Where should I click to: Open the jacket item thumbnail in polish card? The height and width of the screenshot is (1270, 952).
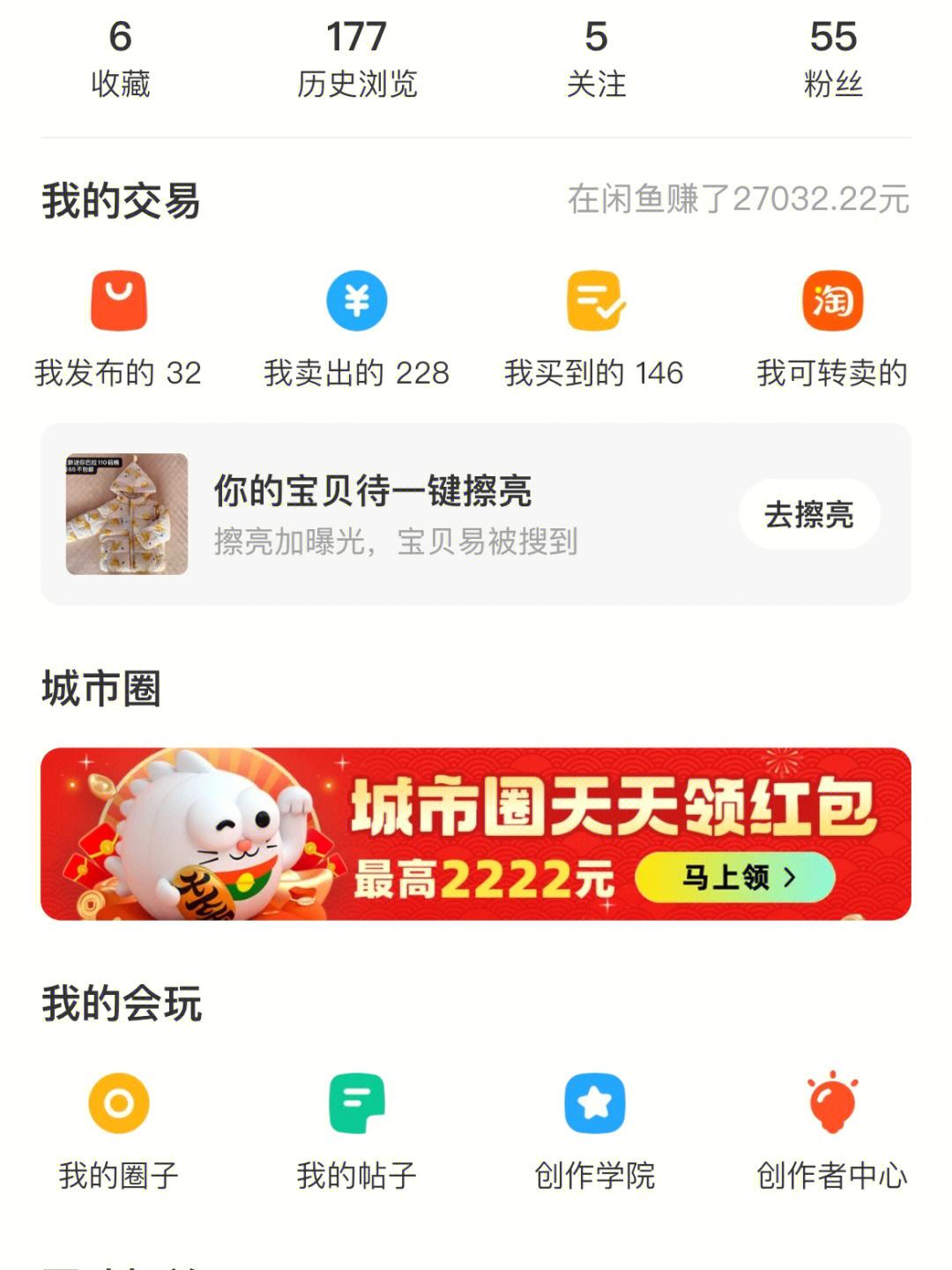click(x=127, y=514)
